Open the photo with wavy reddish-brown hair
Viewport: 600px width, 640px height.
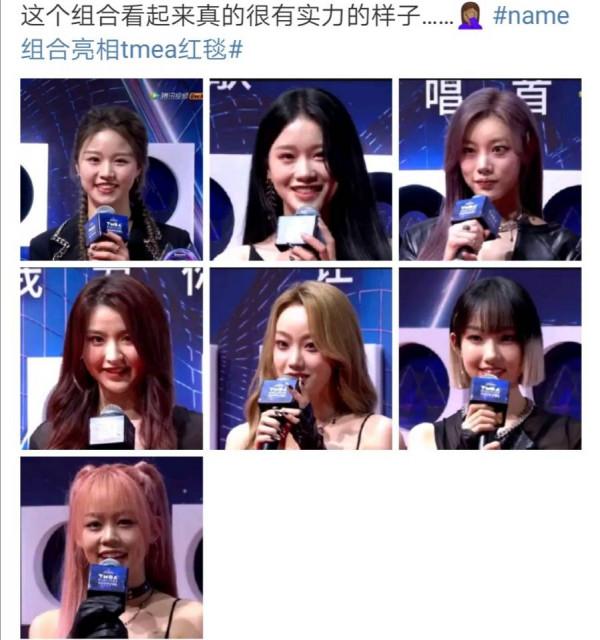pos(111,358)
